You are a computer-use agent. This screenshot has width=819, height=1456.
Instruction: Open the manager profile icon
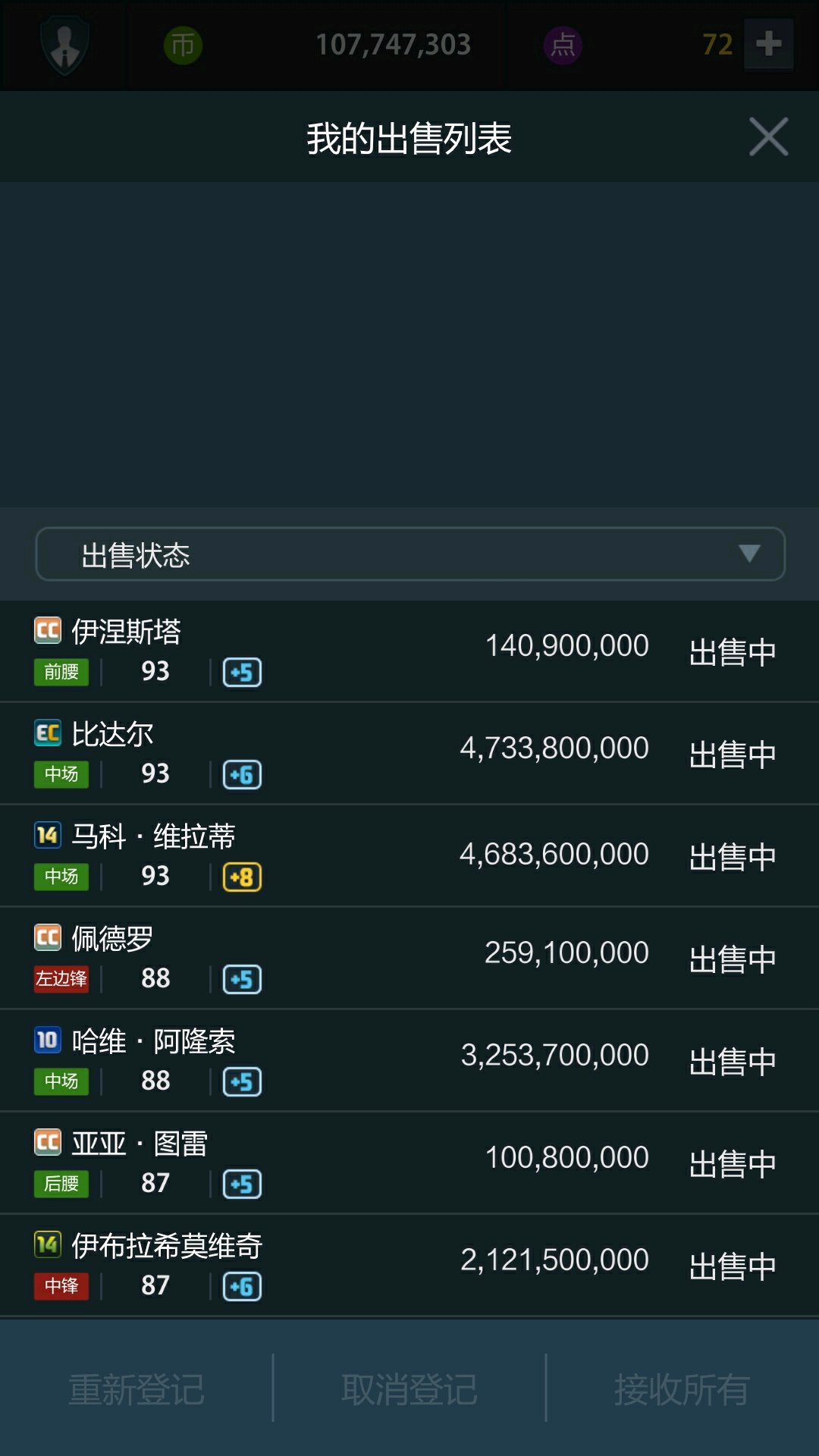64,45
